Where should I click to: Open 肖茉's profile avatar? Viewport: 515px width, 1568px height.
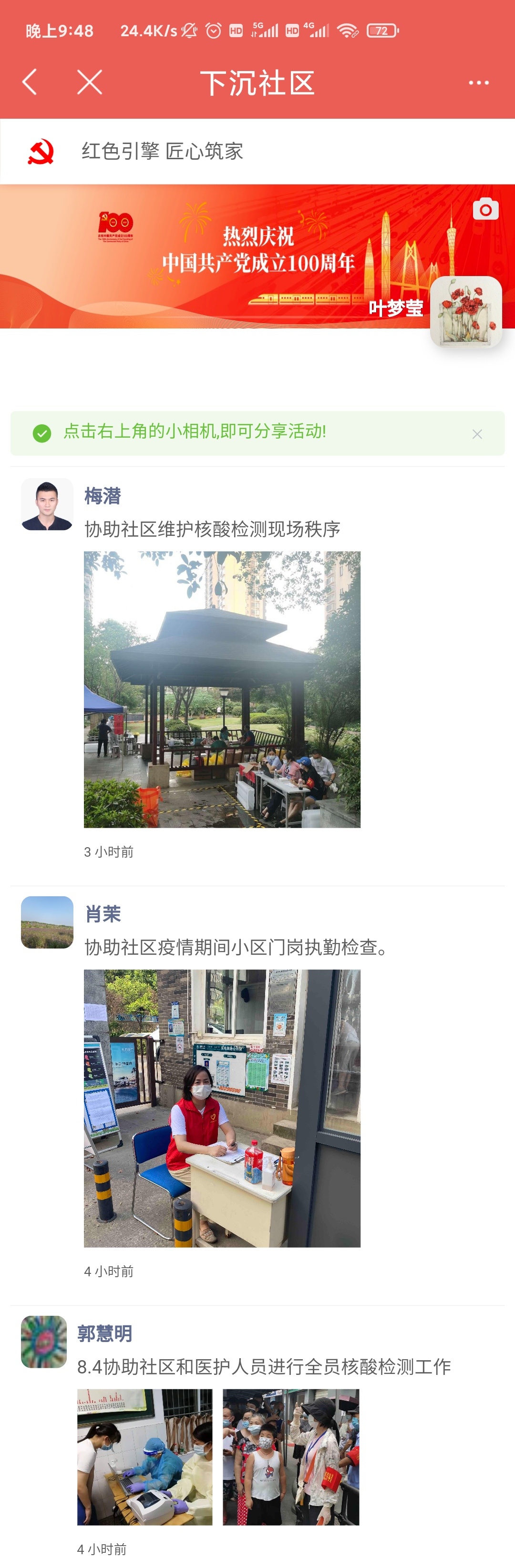point(47,922)
